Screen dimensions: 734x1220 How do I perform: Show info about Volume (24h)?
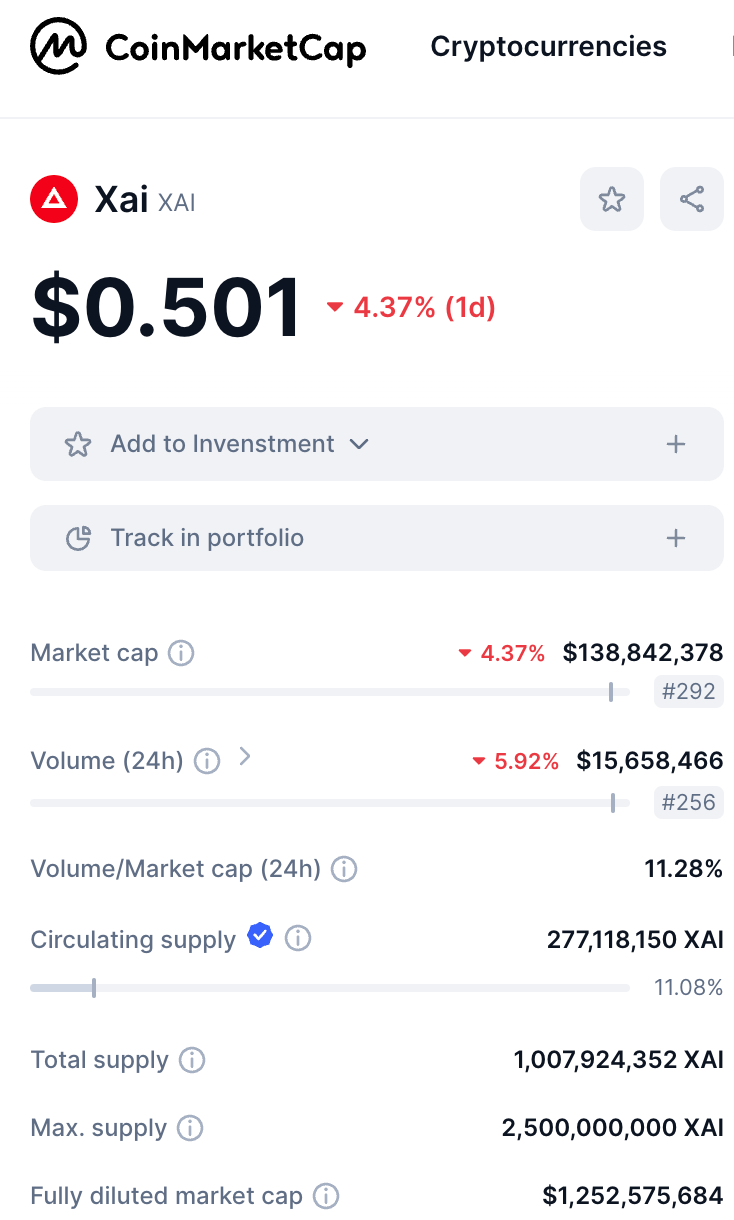pos(207,762)
